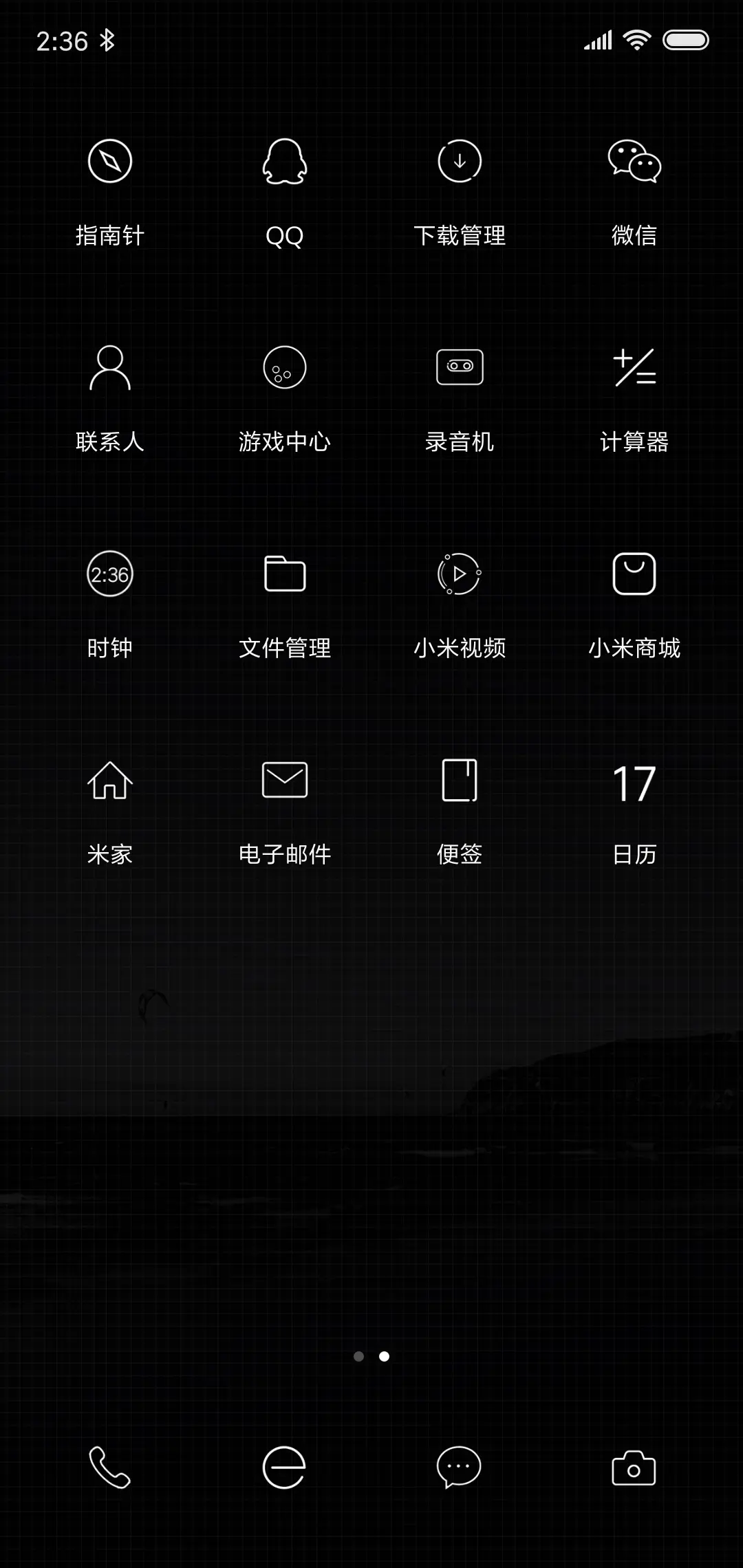Image resolution: width=743 pixels, height=1568 pixels.
Task: Open the 小米商城 Mi Store
Action: [x=634, y=575]
